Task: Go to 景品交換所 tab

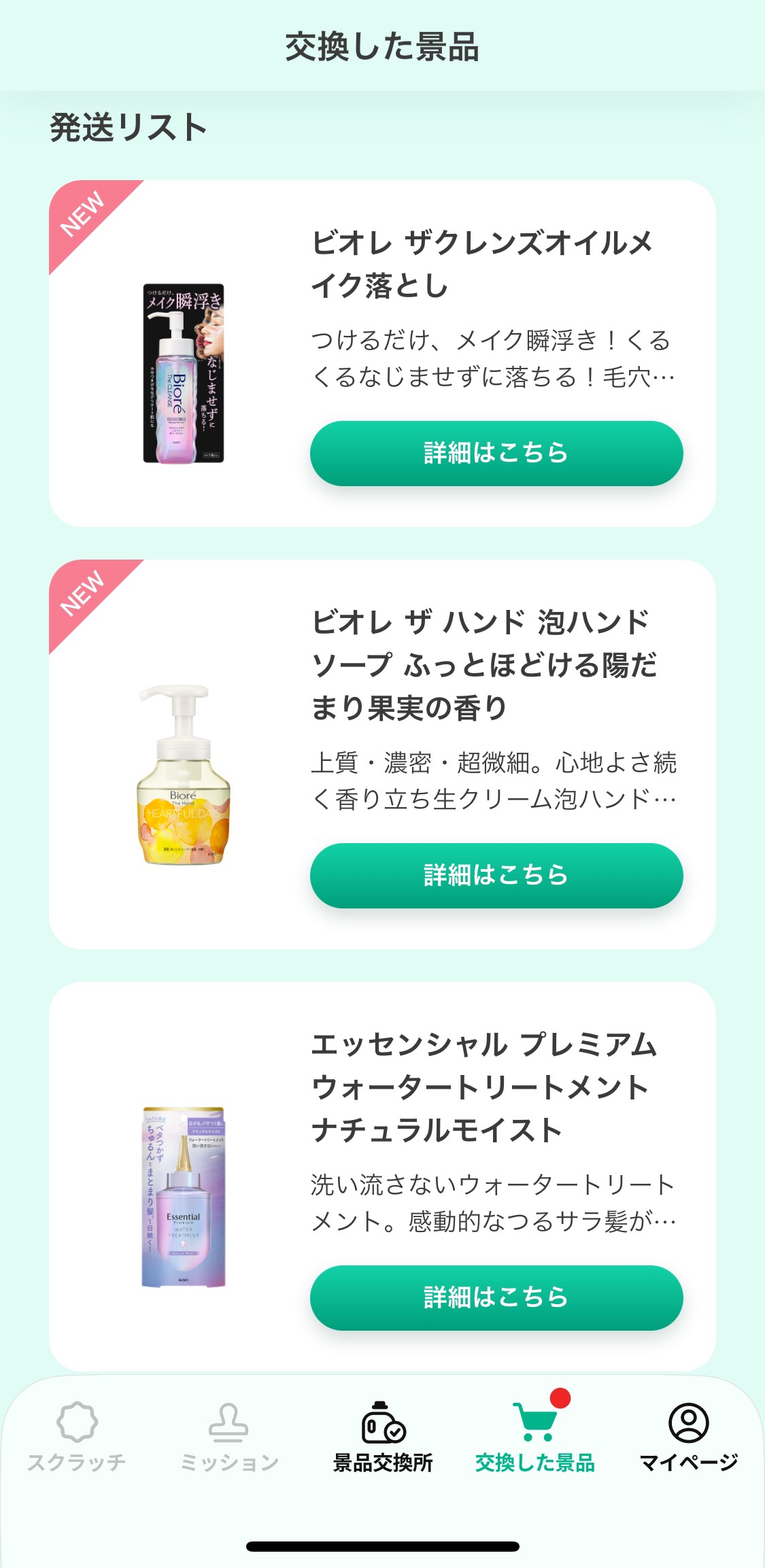Action: tap(383, 1435)
